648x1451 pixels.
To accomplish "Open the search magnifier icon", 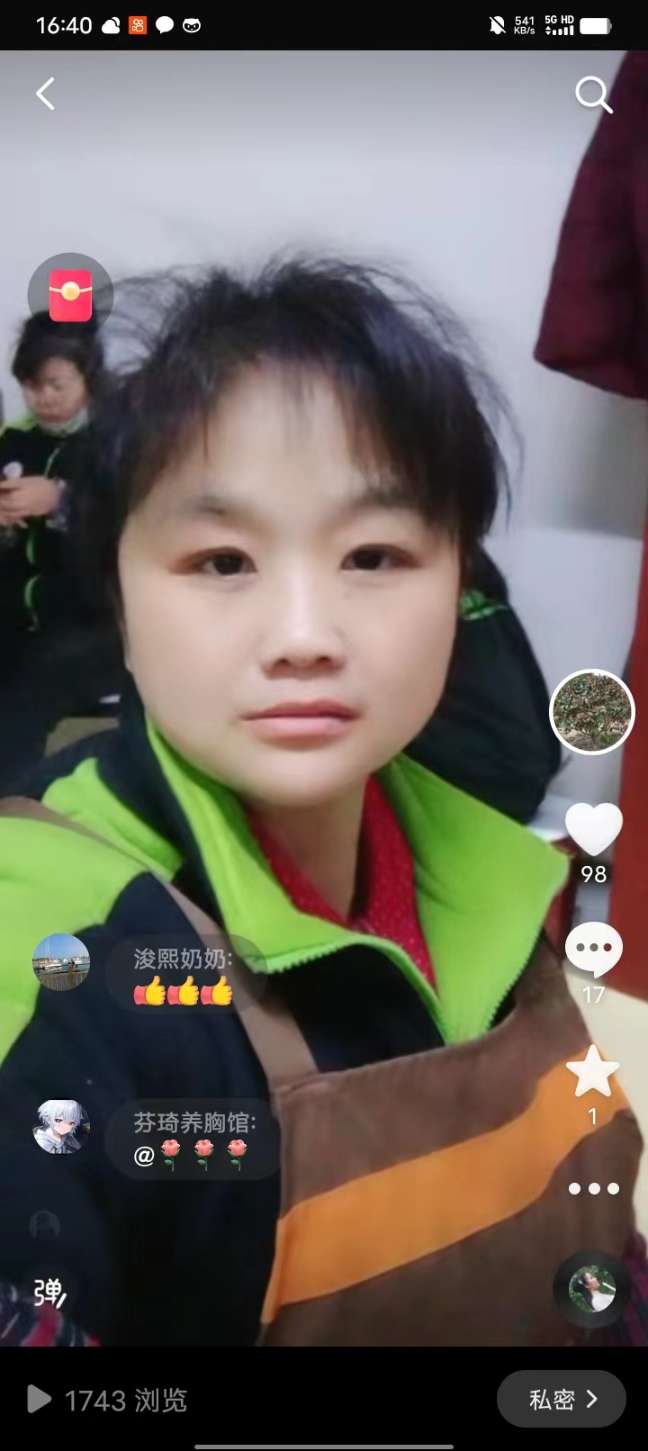I will pyautogui.click(x=593, y=95).
